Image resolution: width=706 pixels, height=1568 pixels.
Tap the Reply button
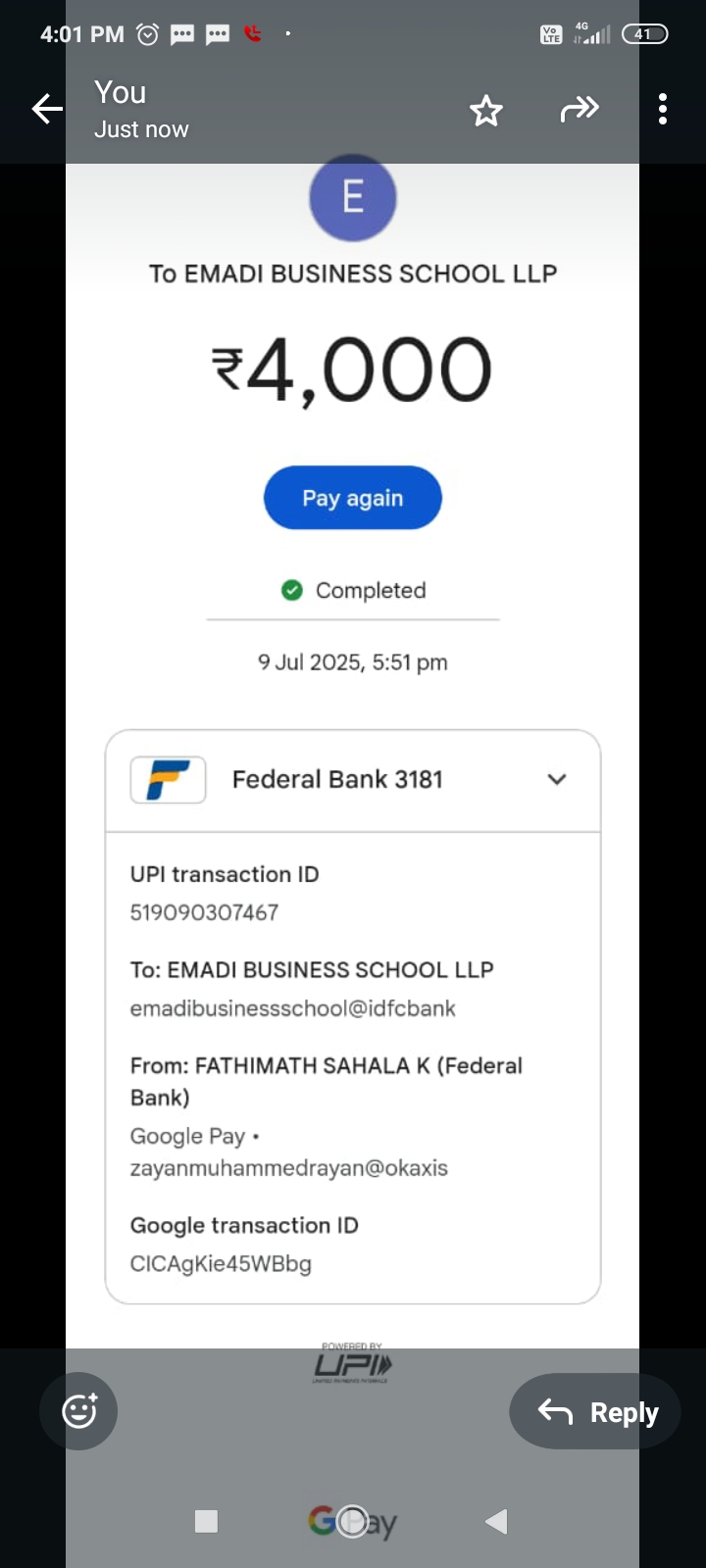tap(595, 1412)
